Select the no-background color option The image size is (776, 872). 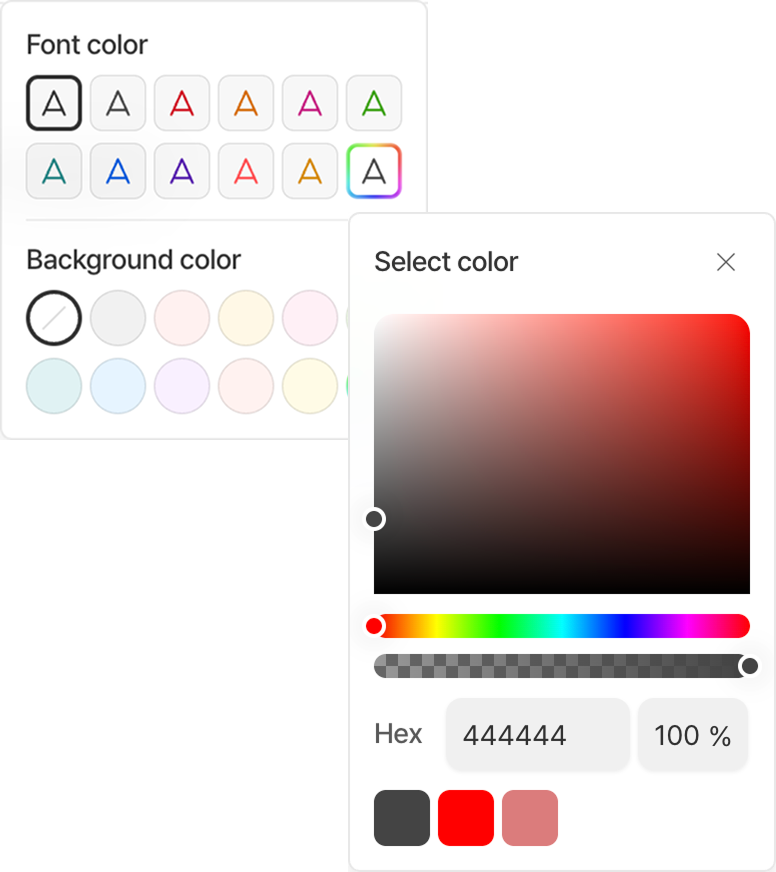pos(54,318)
